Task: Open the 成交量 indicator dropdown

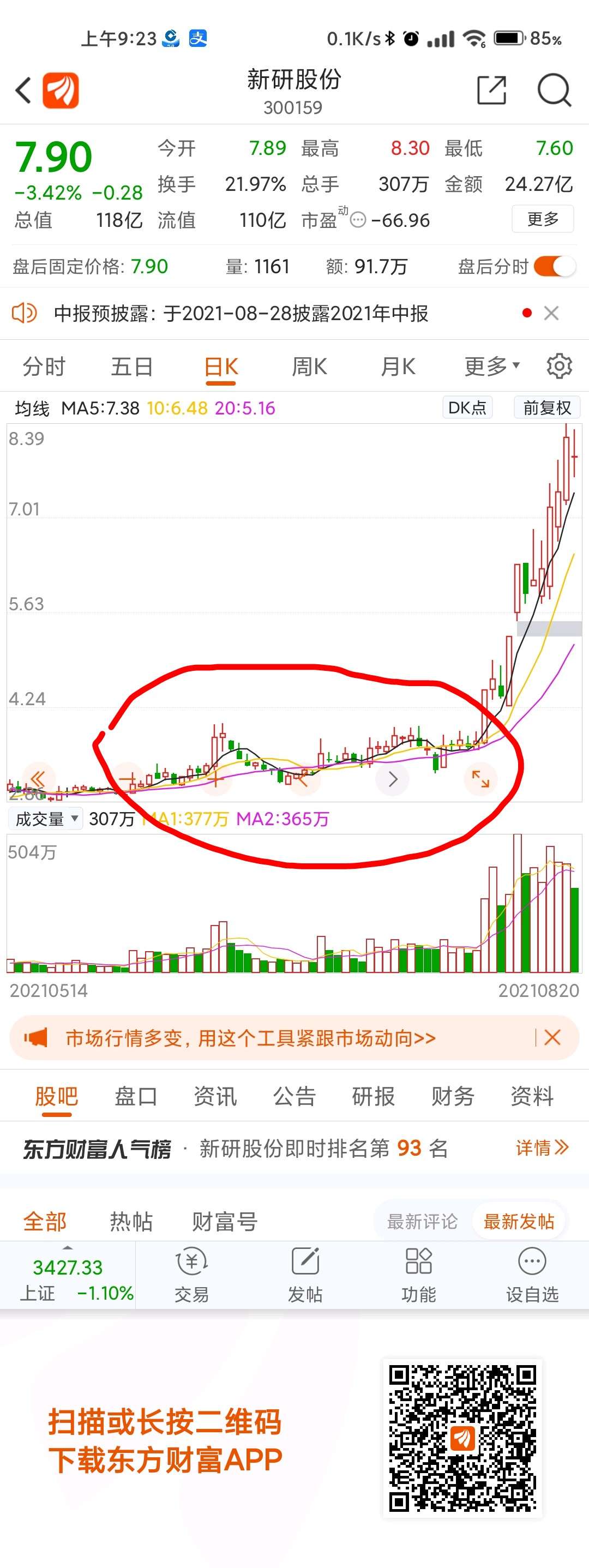Action: pos(46,819)
